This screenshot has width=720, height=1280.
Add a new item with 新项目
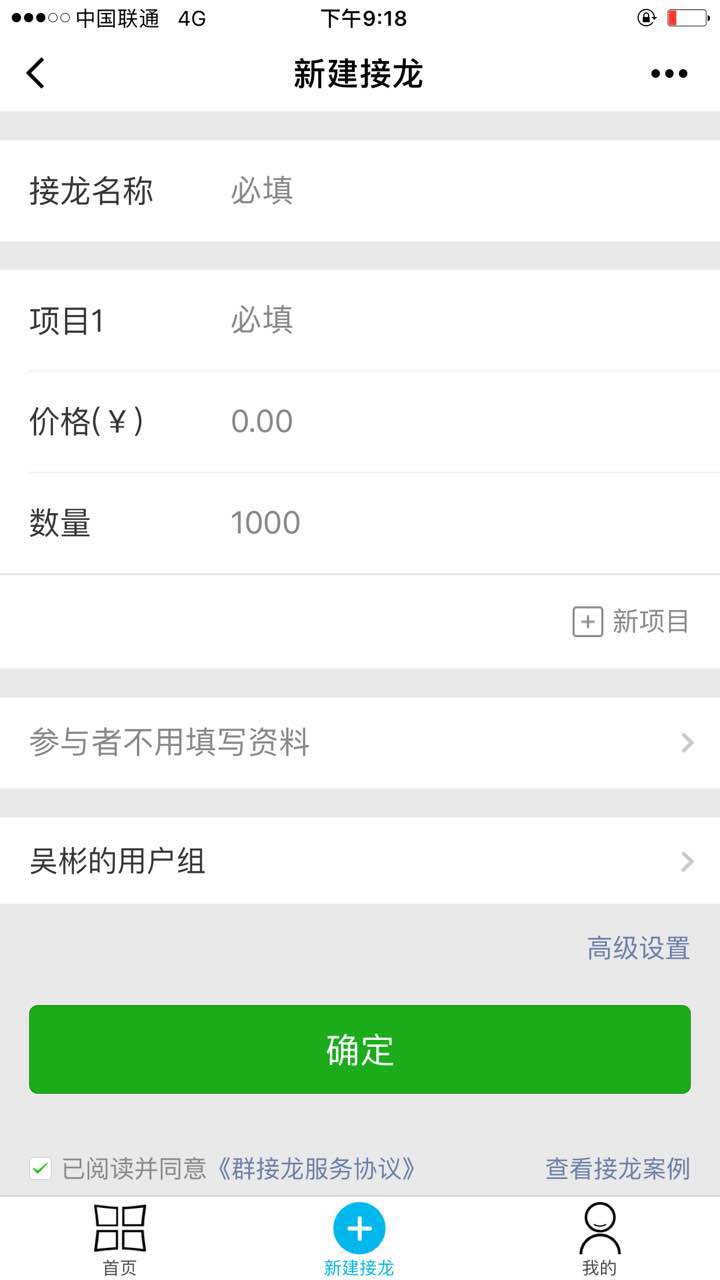(631, 621)
